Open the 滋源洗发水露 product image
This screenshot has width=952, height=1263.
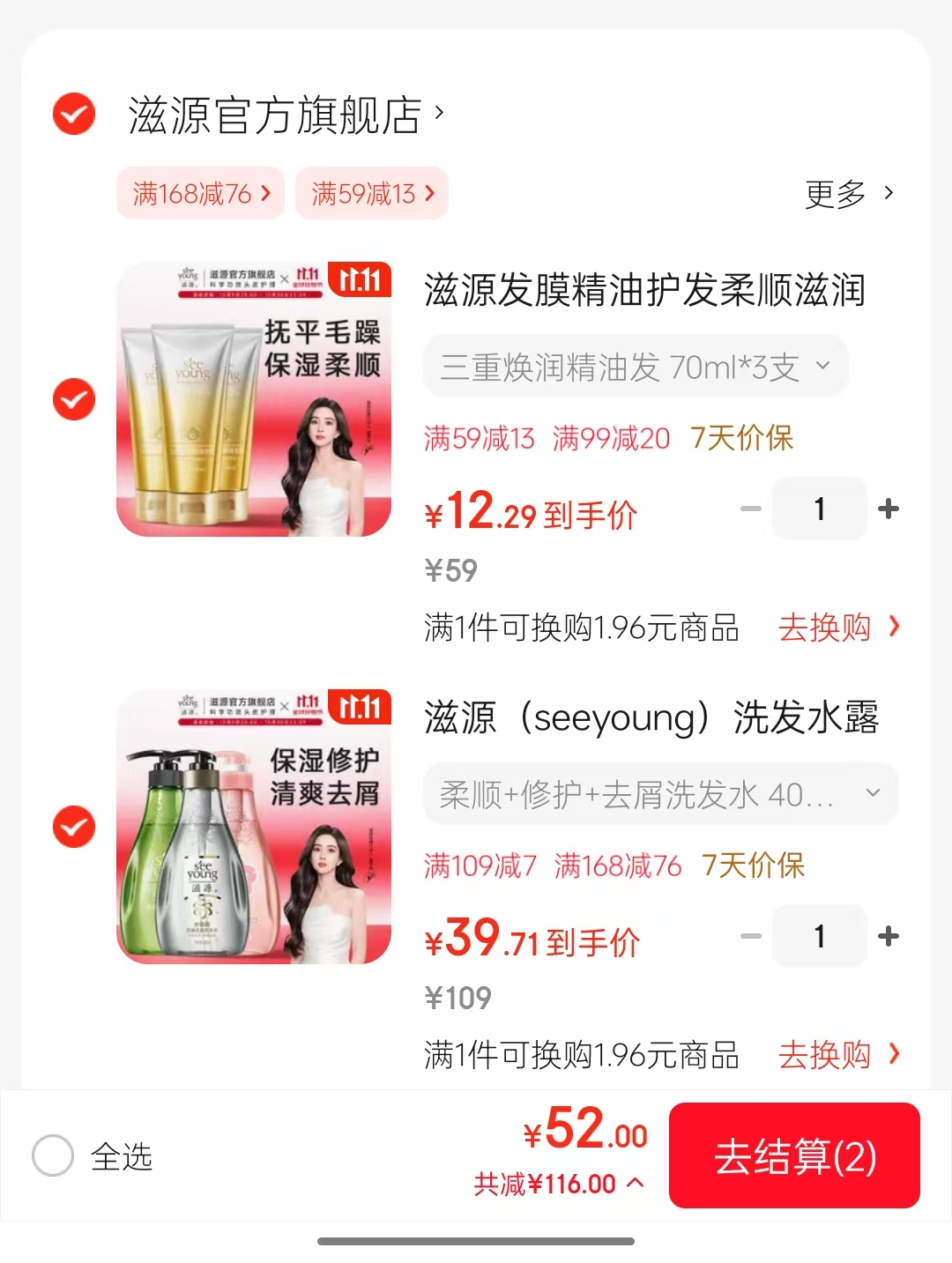[254, 827]
